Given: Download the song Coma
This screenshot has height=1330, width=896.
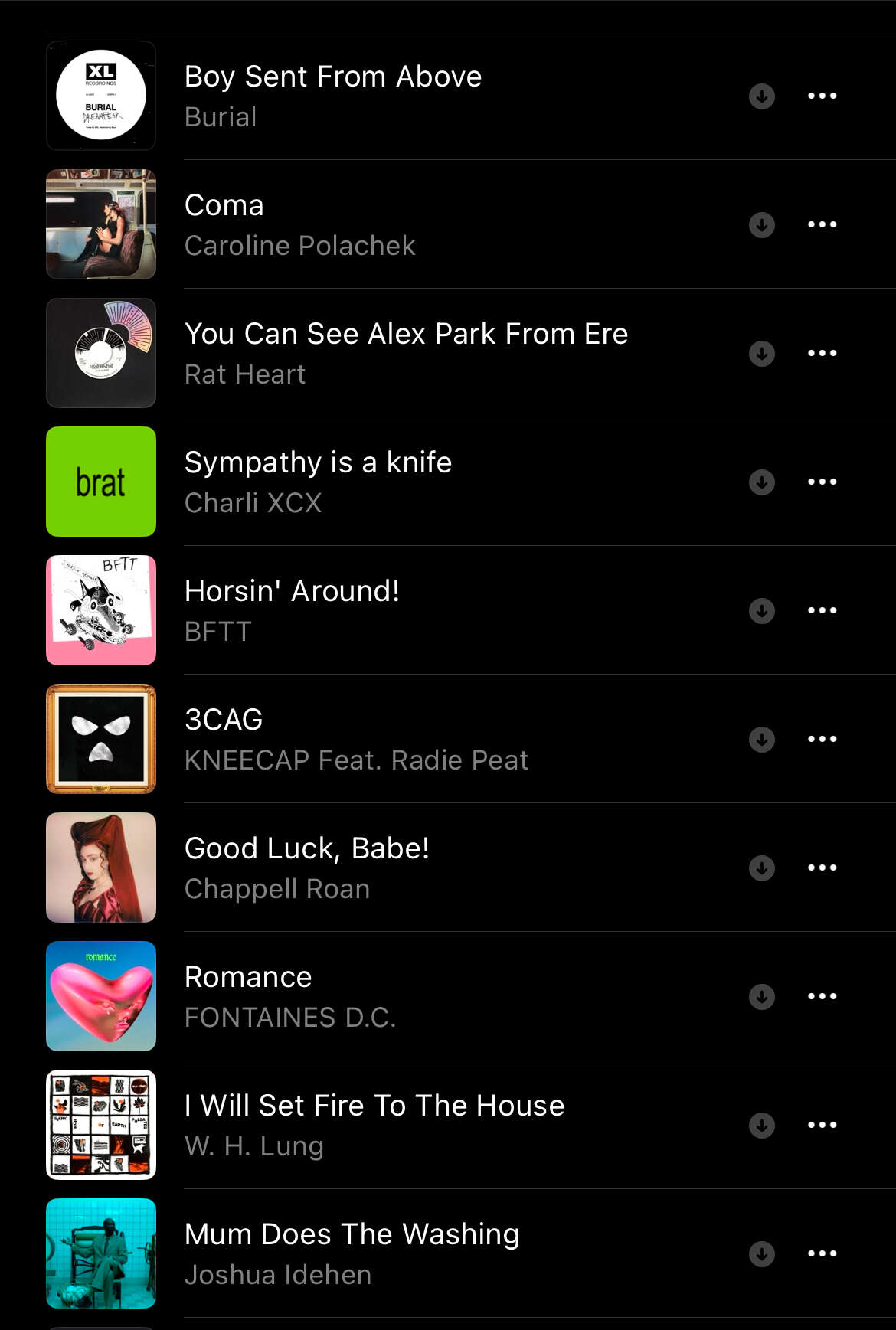Looking at the screenshot, I should click(x=761, y=225).
